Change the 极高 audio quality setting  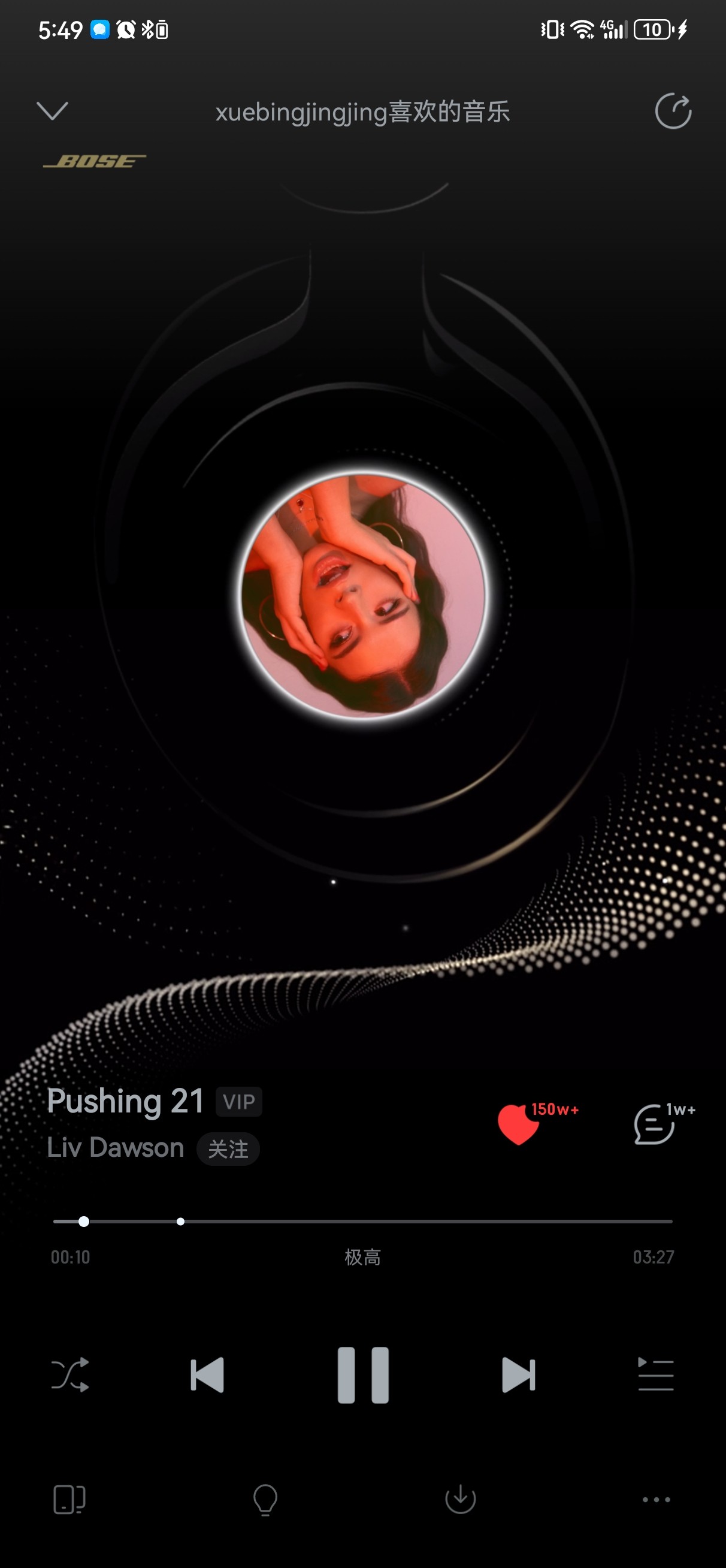[362, 1257]
